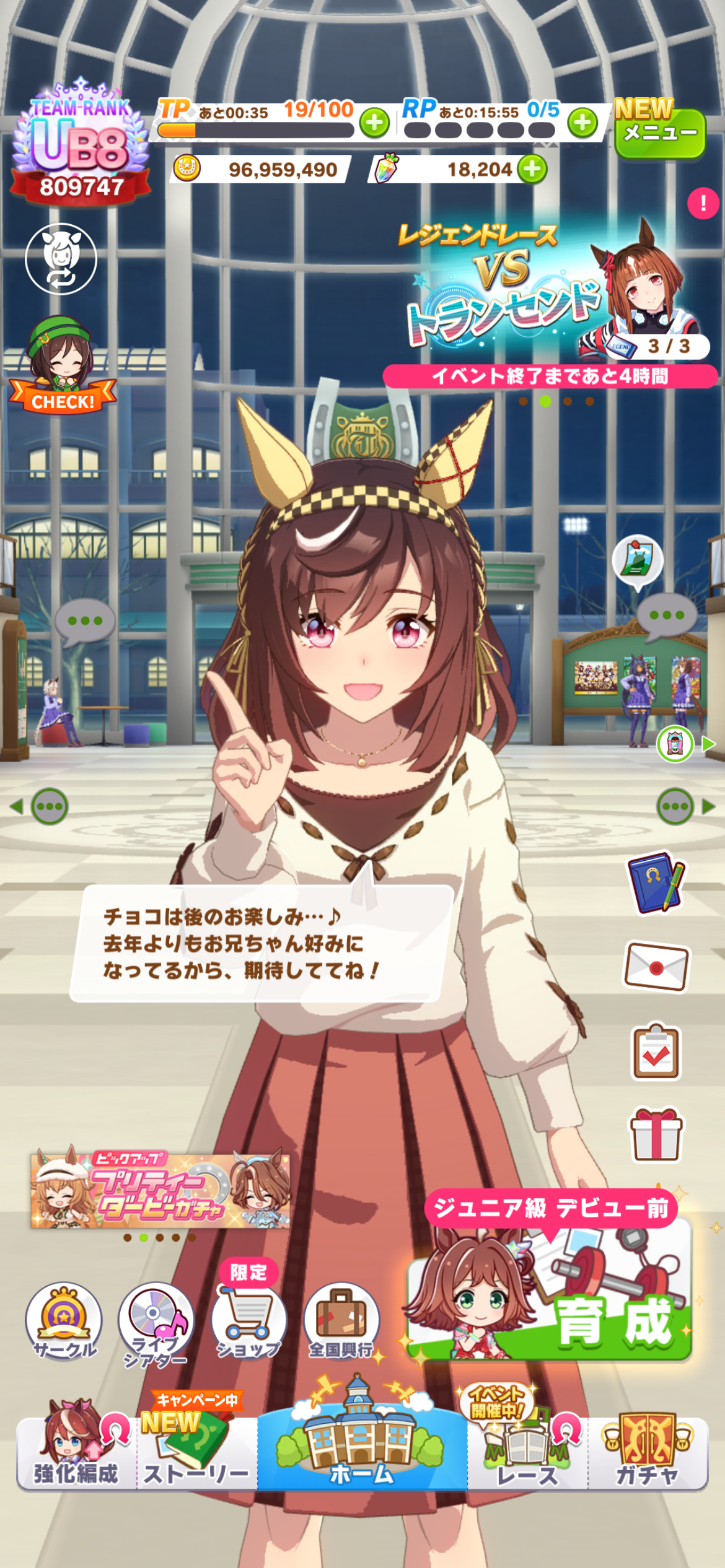Open the present gift box
Viewport: 725px width, 1568px height.
pyautogui.click(x=656, y=1135)
